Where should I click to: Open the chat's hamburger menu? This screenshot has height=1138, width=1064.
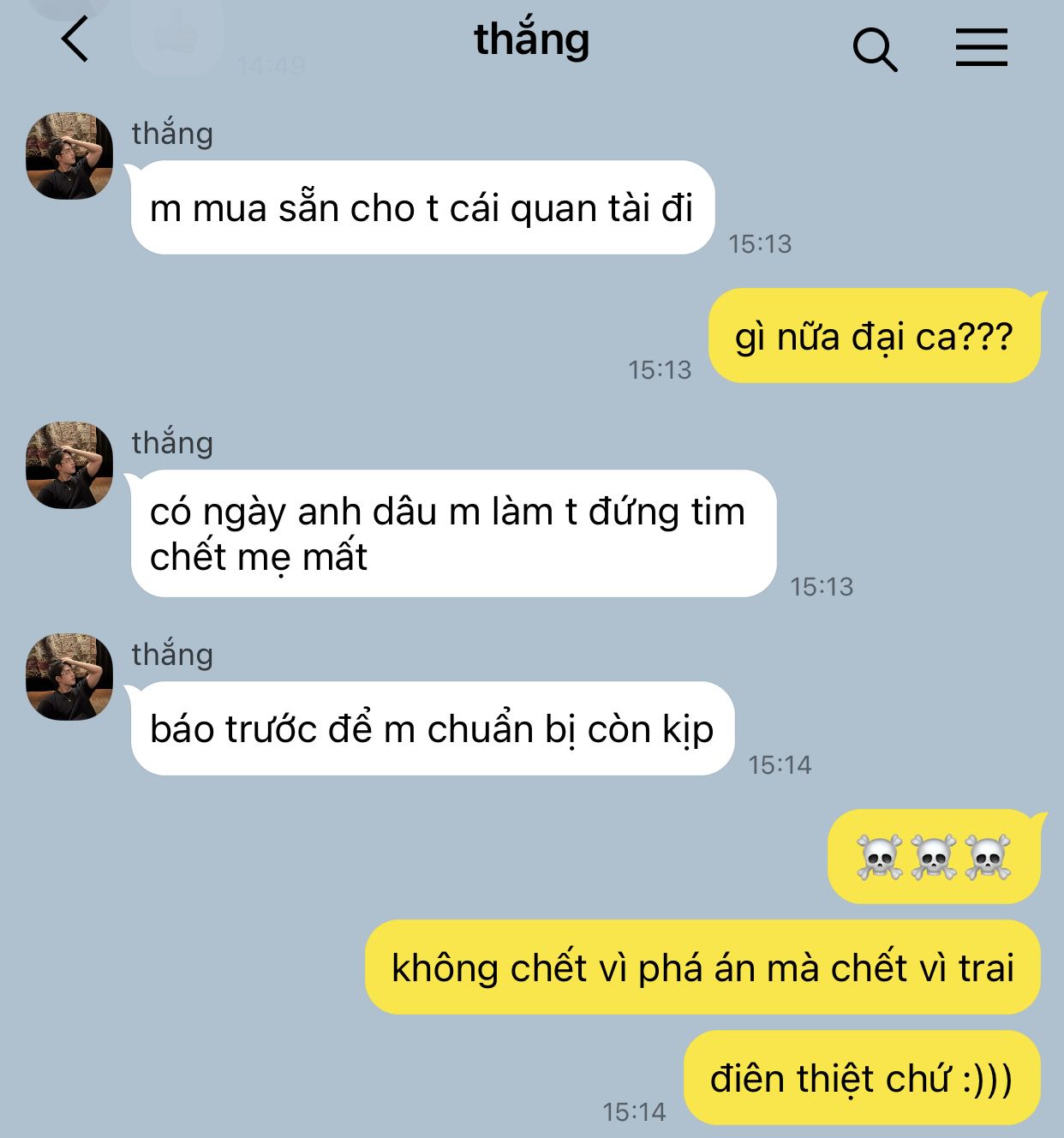click(x=982, y=47)
